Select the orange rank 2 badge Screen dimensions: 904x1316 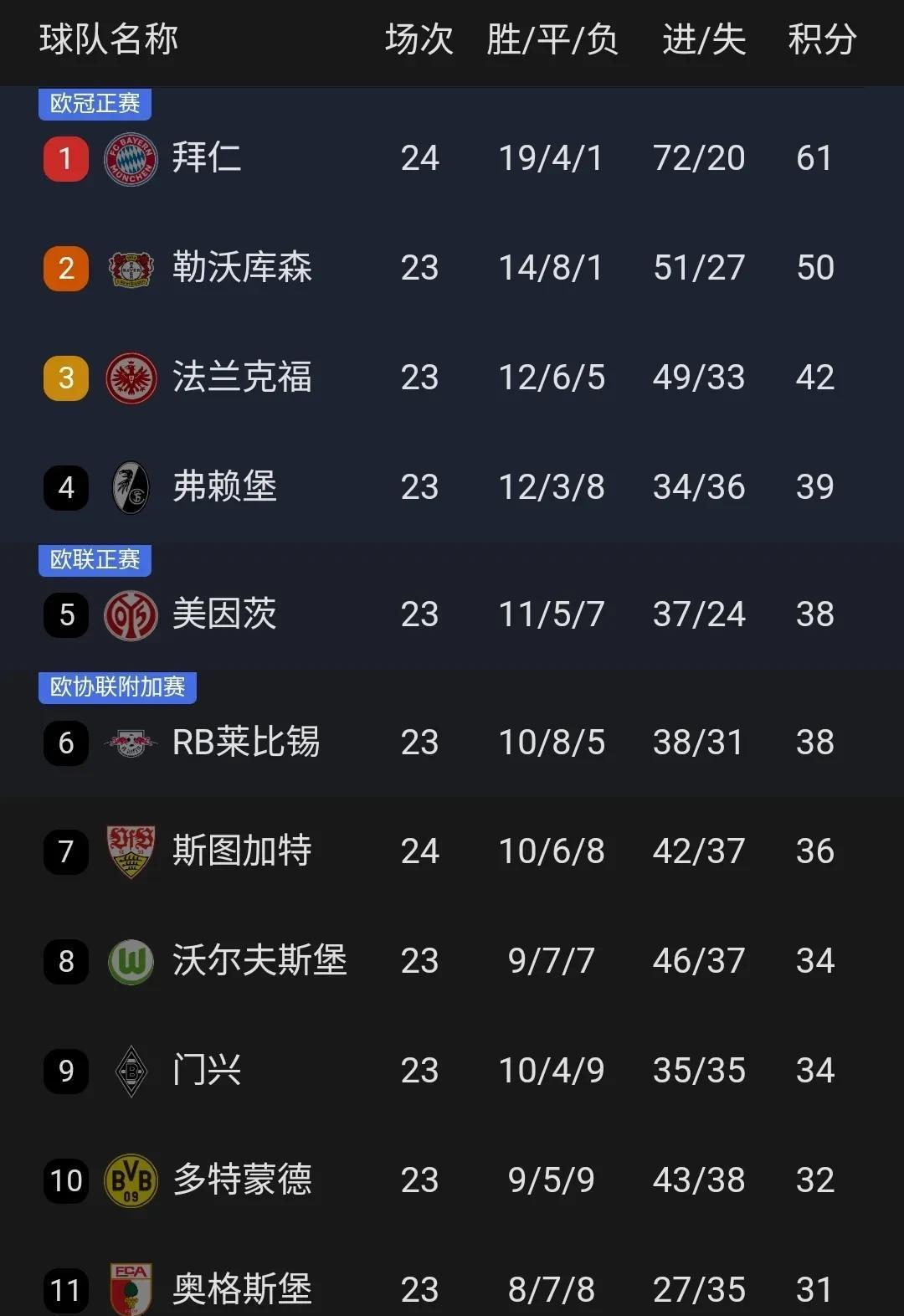click(x=65, y=268)
